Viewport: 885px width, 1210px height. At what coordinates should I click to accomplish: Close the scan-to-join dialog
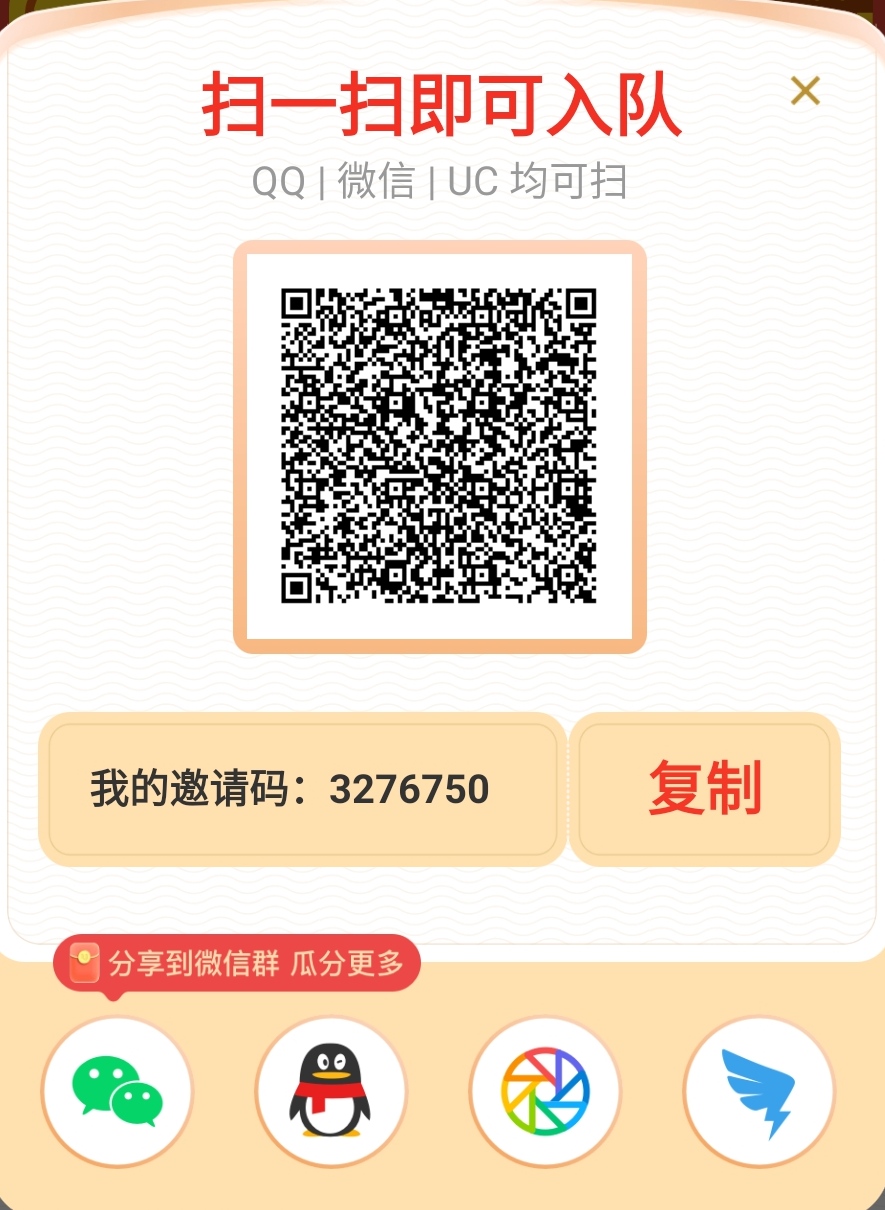coord(805,91)
